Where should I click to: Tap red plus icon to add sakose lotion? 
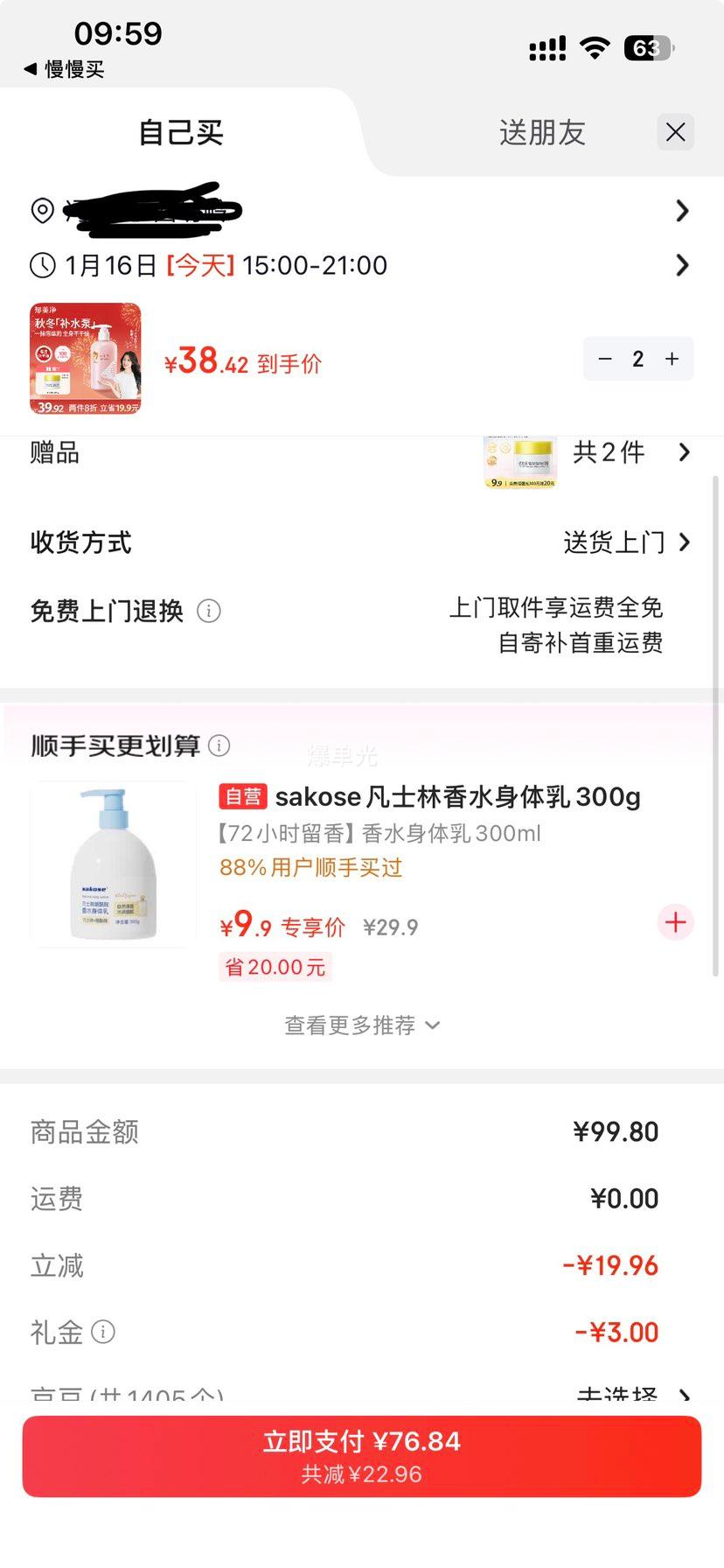(x=674, y=922)
